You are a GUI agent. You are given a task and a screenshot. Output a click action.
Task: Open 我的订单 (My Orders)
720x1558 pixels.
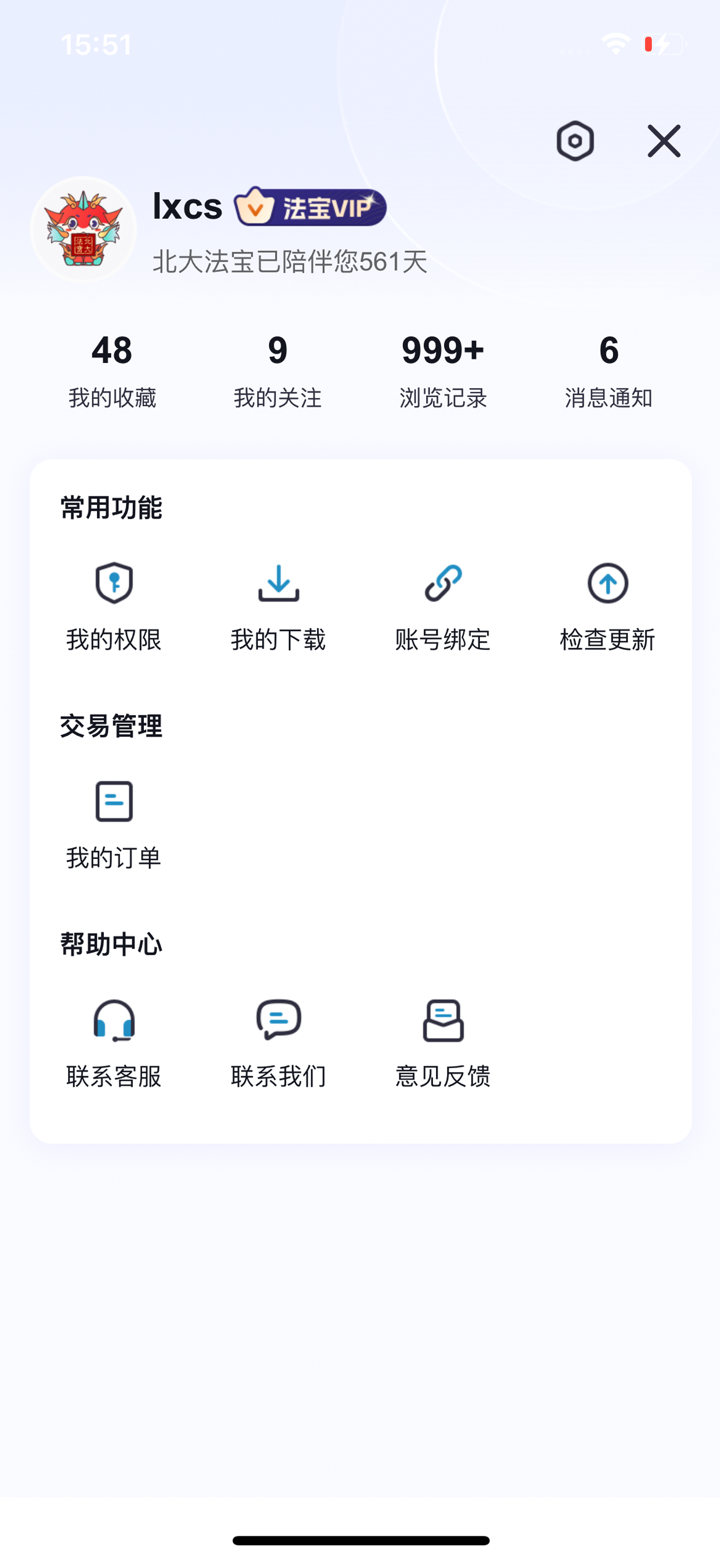click(x=113, y=822)
